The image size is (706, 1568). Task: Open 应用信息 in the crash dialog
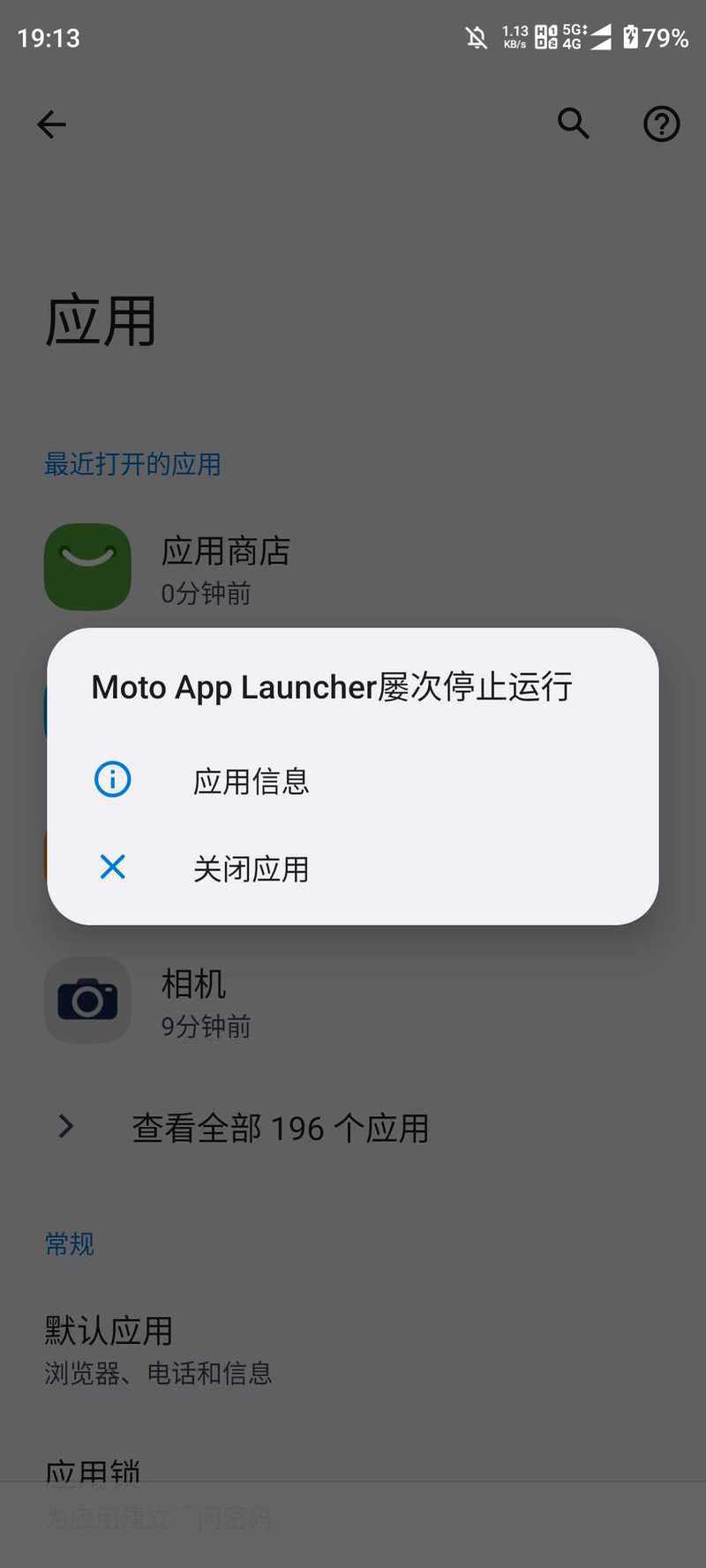[x=352, y=781]
